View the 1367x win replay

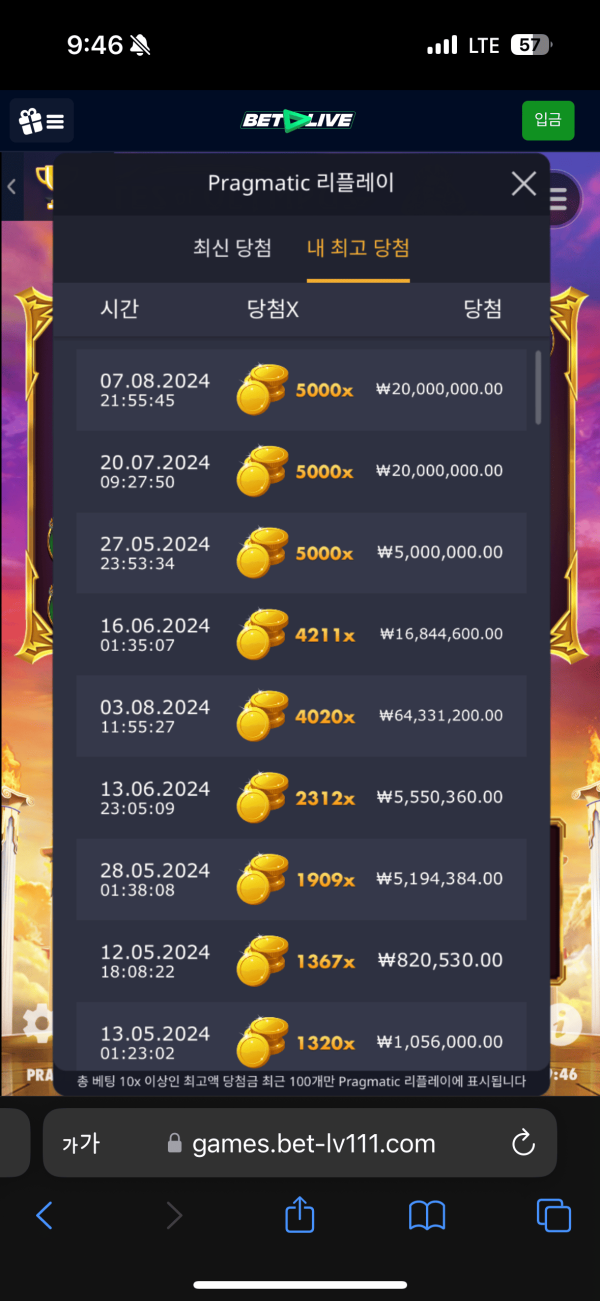pyautogui.click(x=300, y=961)
